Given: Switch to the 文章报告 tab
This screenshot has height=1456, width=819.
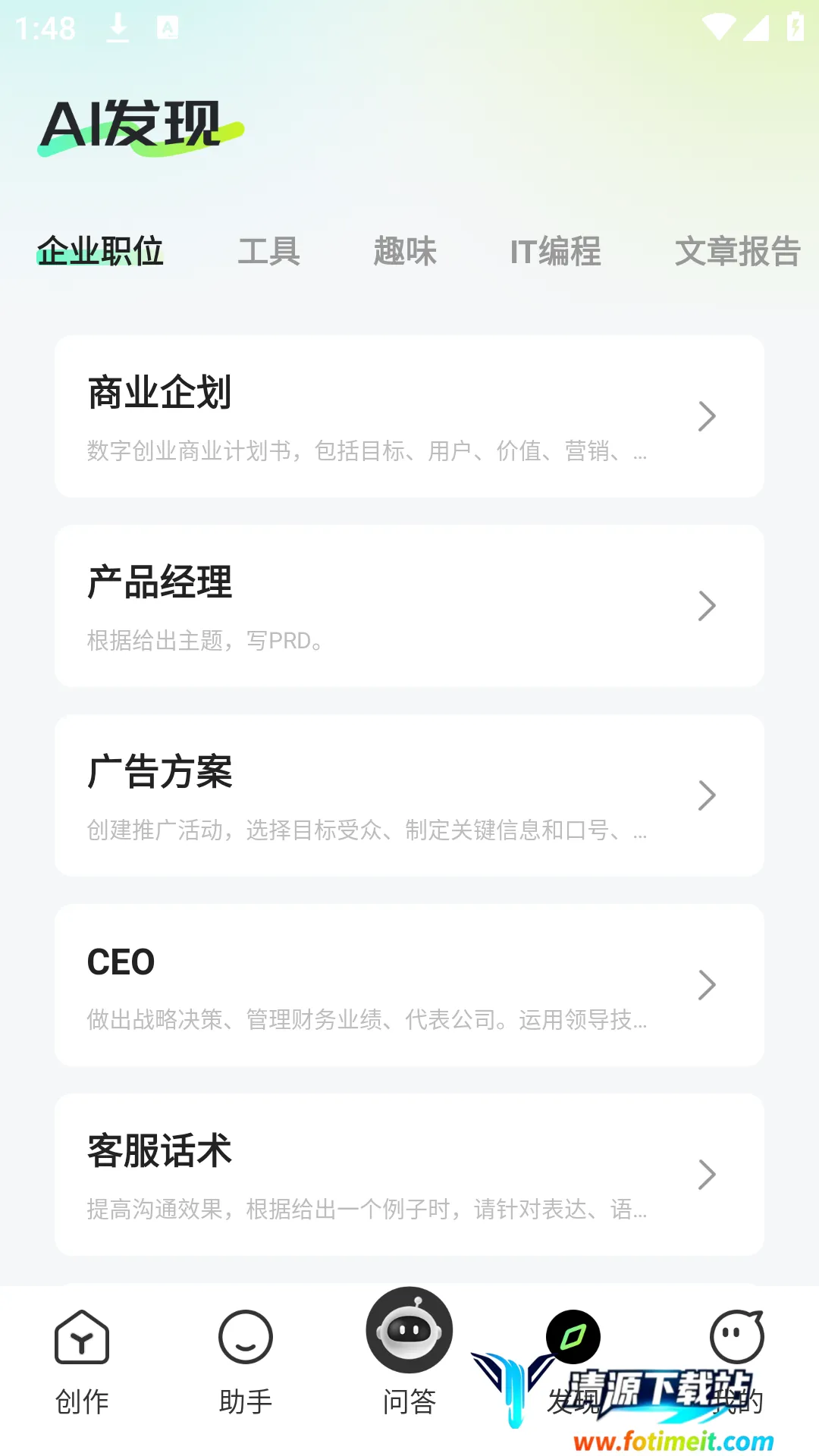Looking at the screenshot, I should pos(737,252).
